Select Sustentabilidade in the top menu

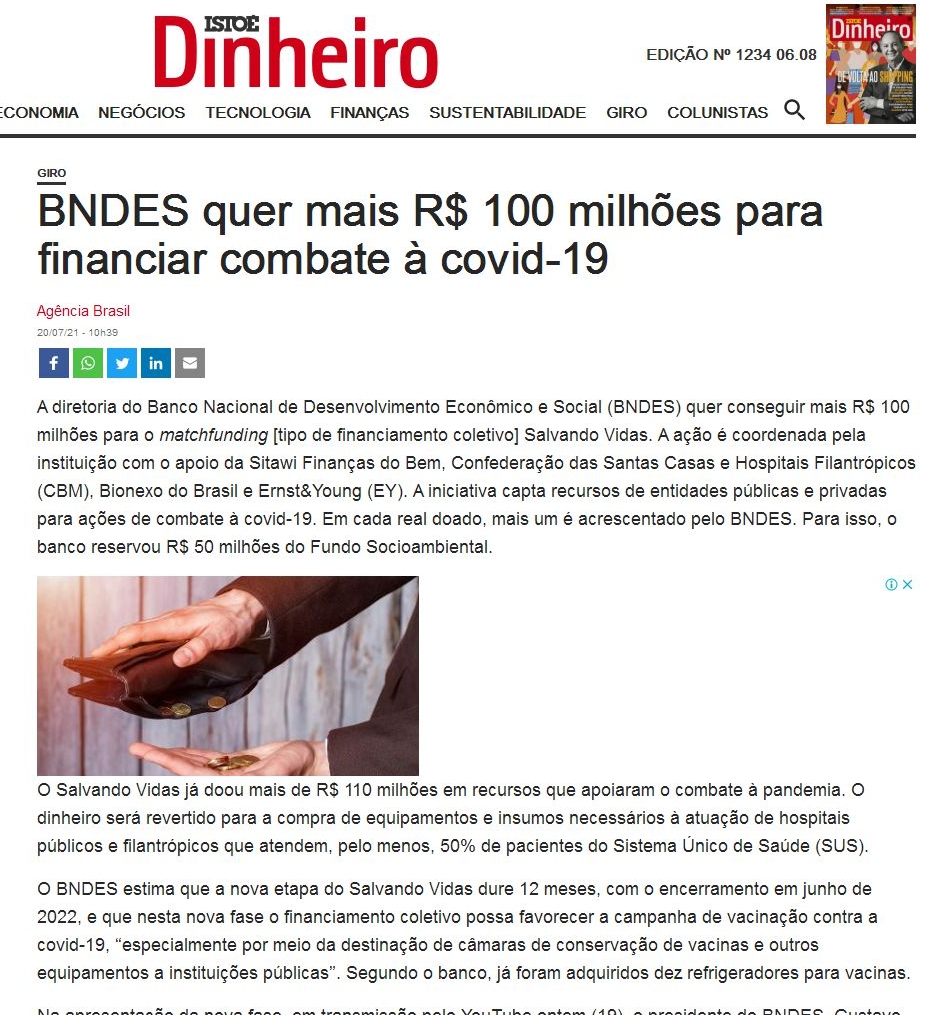[x=507, y=112]
